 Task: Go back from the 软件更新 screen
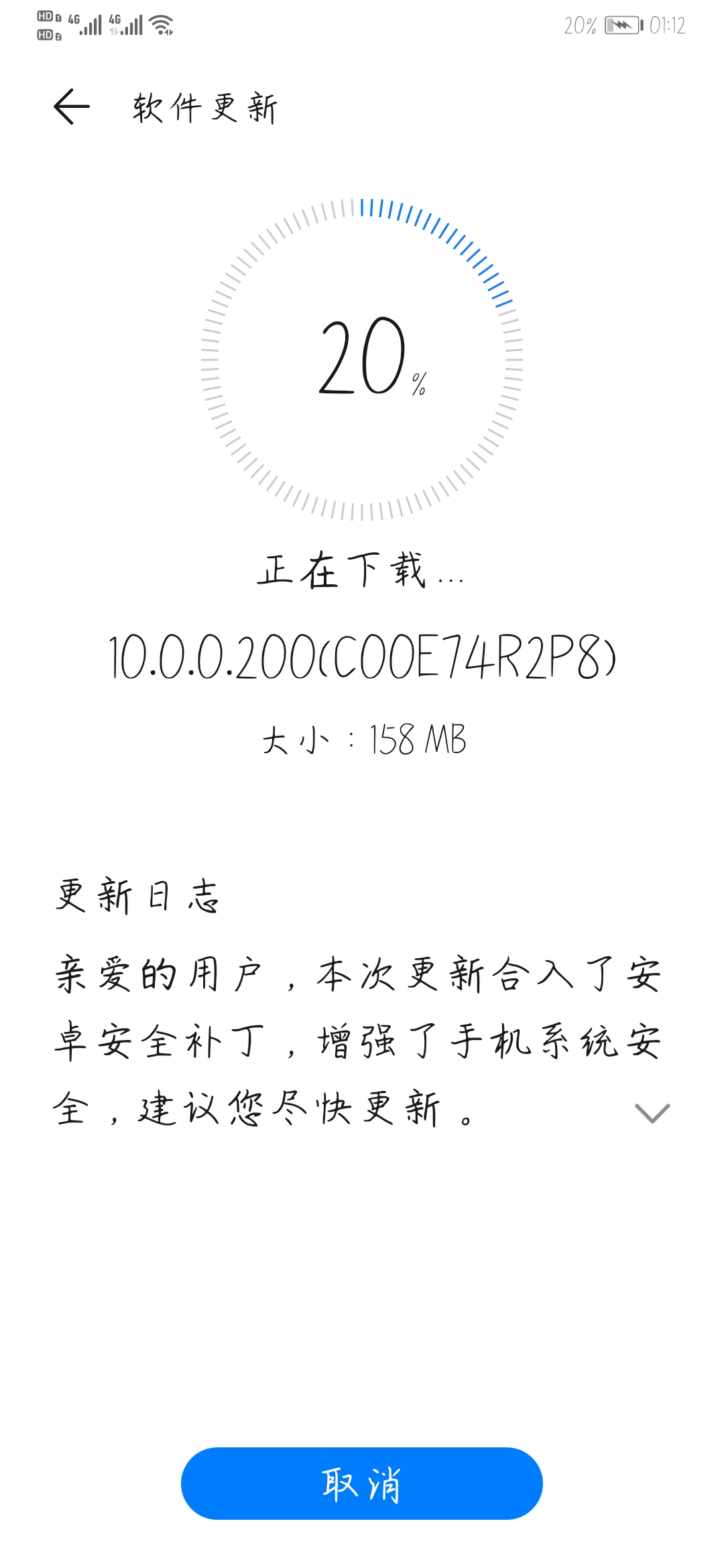coord(72,107)
